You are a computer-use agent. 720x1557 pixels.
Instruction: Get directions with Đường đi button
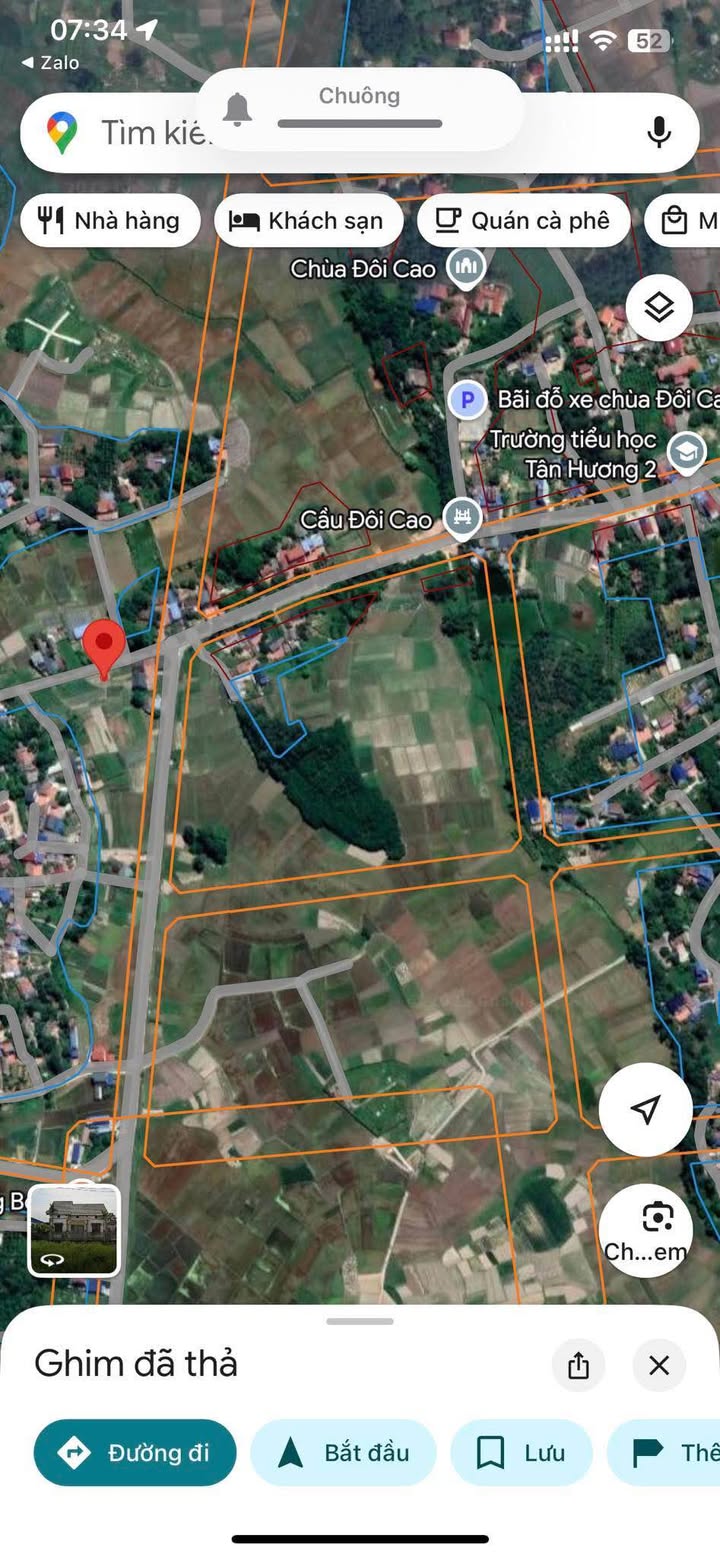point(135,1452)
